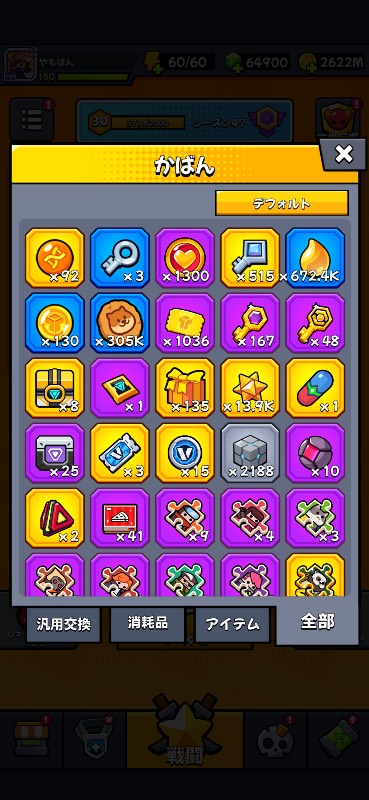Viewport: 369px width, 800px height.
Task: Open the blue V ticket item x3
Action: coord(120,454)
